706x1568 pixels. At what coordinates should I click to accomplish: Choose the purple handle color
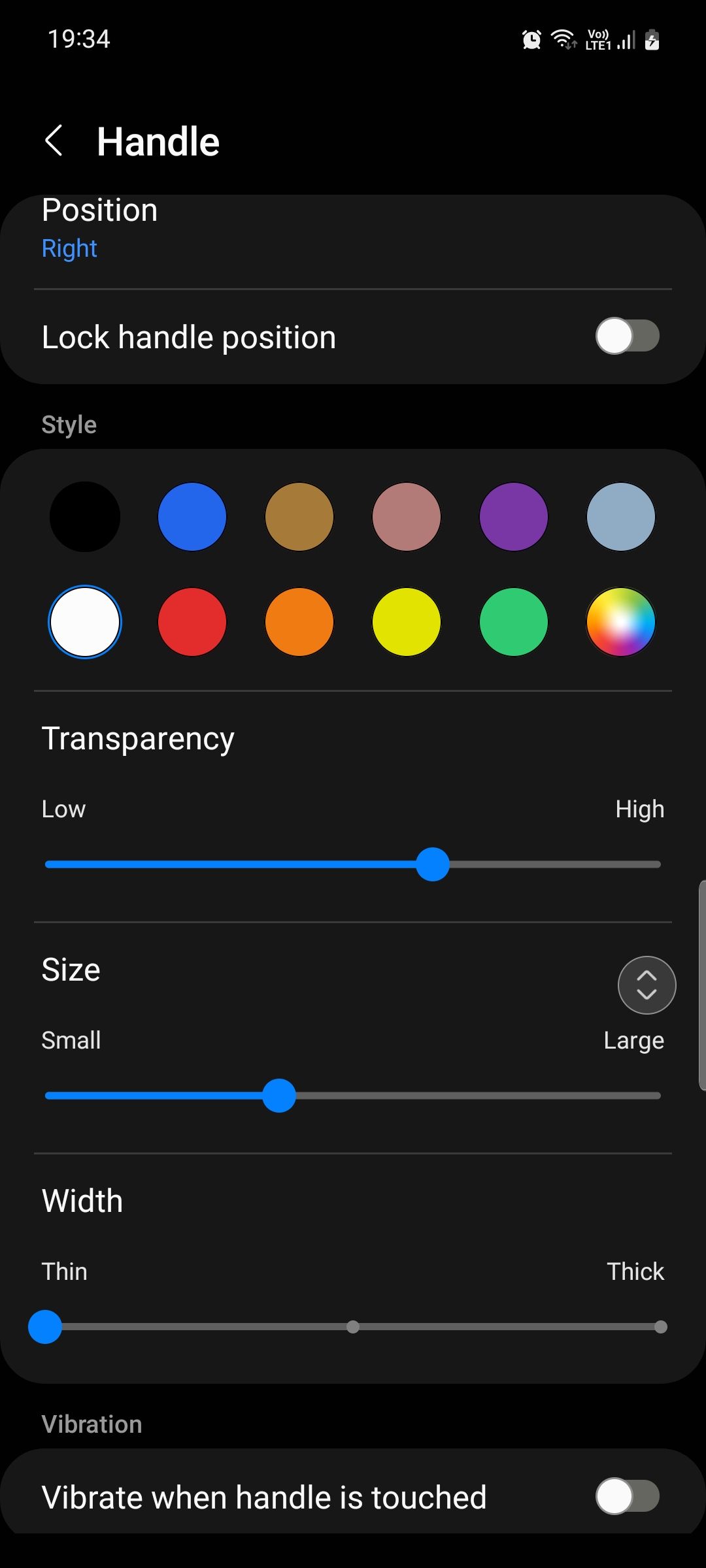(x=513, y=516)
